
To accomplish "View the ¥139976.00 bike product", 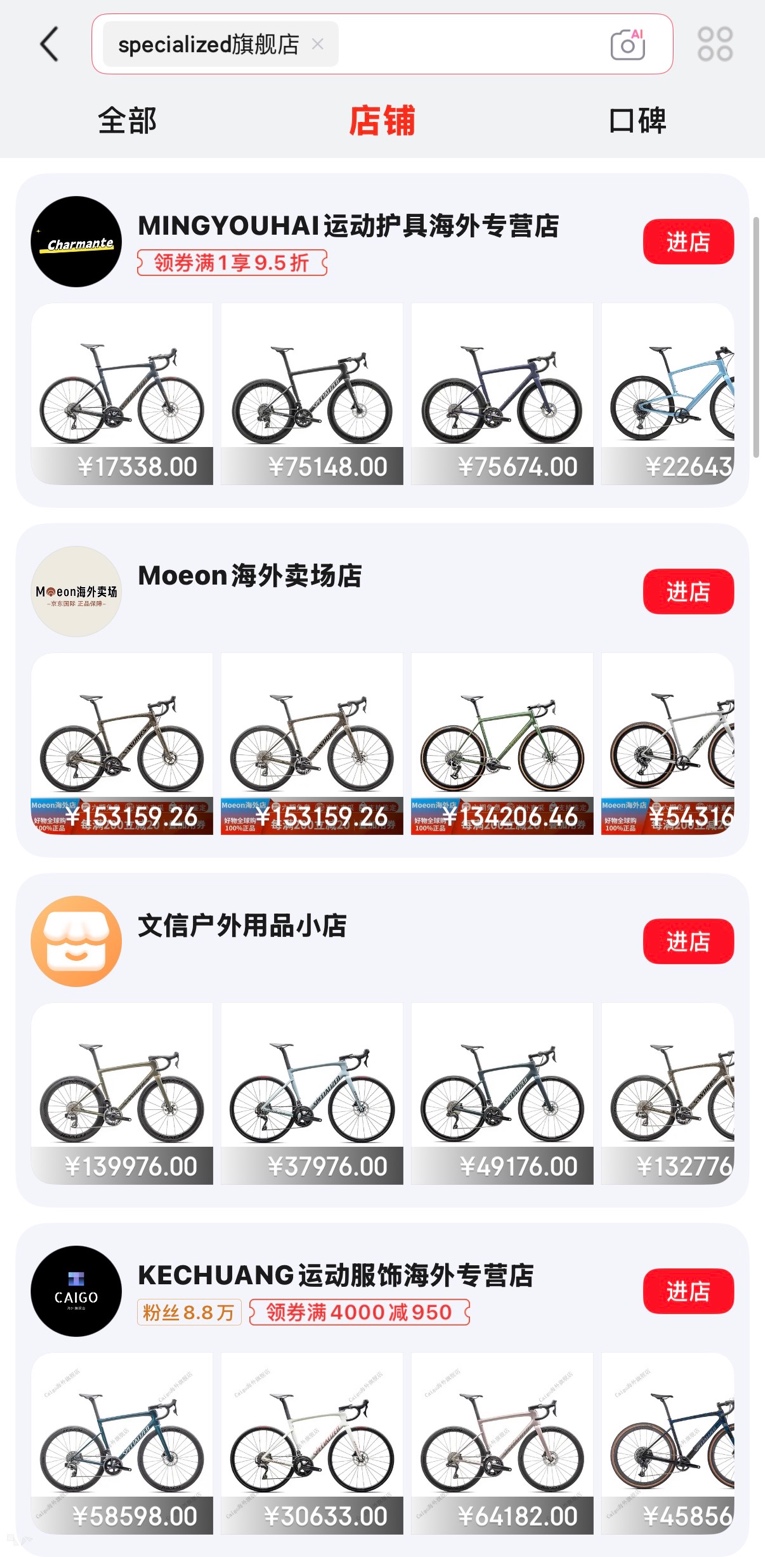I will pos(122,1094).
